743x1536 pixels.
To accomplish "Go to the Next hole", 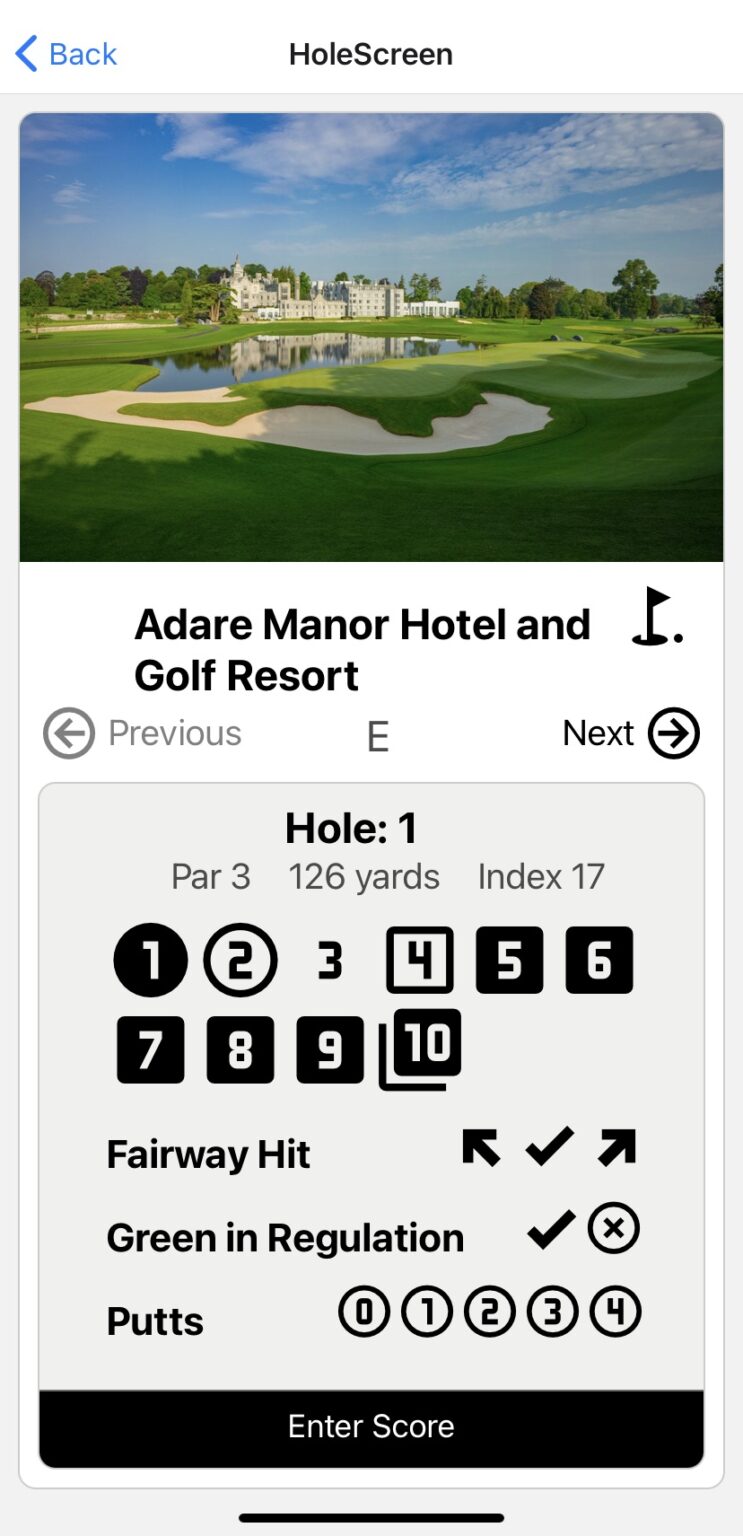I will [632, 734].
